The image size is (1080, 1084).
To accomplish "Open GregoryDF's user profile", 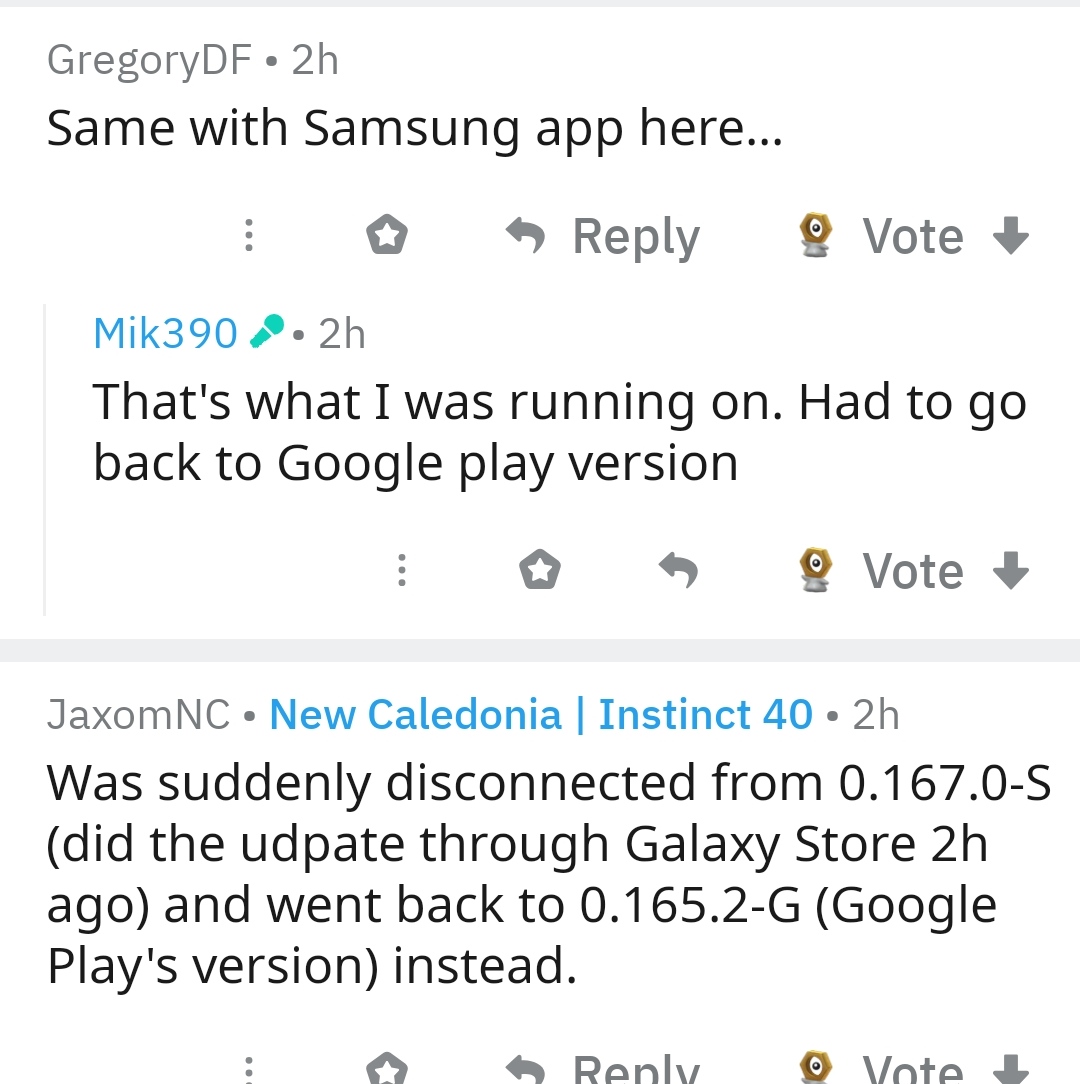I will click(149, 61).
